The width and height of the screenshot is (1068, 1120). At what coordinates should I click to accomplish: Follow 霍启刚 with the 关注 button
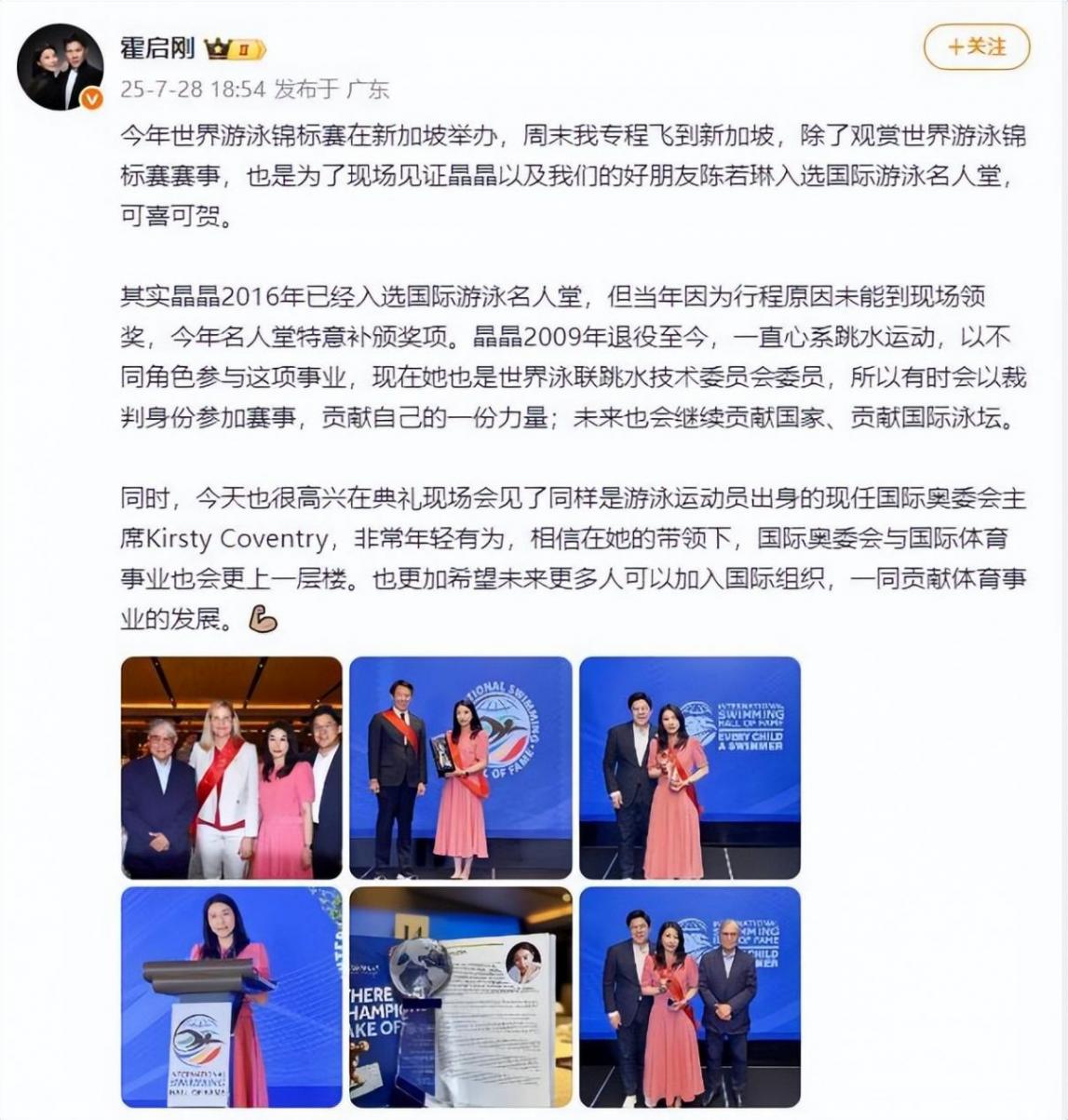point(976,47)
